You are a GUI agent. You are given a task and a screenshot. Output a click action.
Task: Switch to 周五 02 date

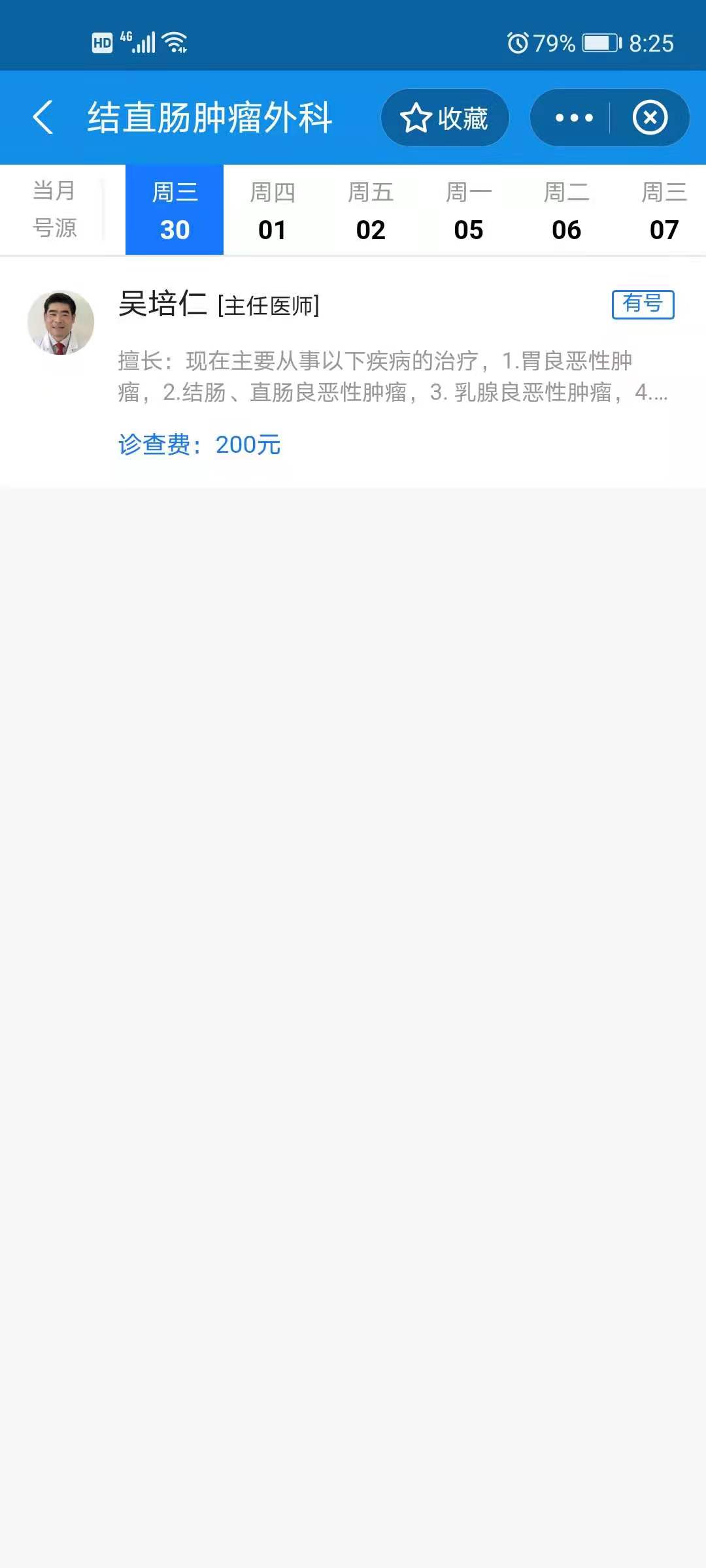pos(371,210)
